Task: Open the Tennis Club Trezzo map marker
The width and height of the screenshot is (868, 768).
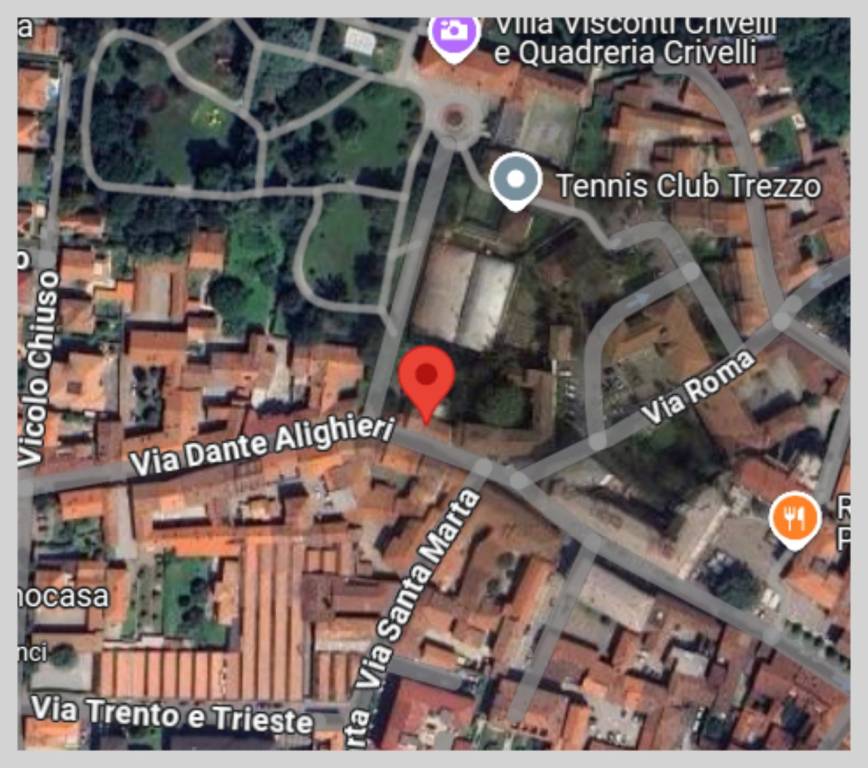Action: pos(516,181)
